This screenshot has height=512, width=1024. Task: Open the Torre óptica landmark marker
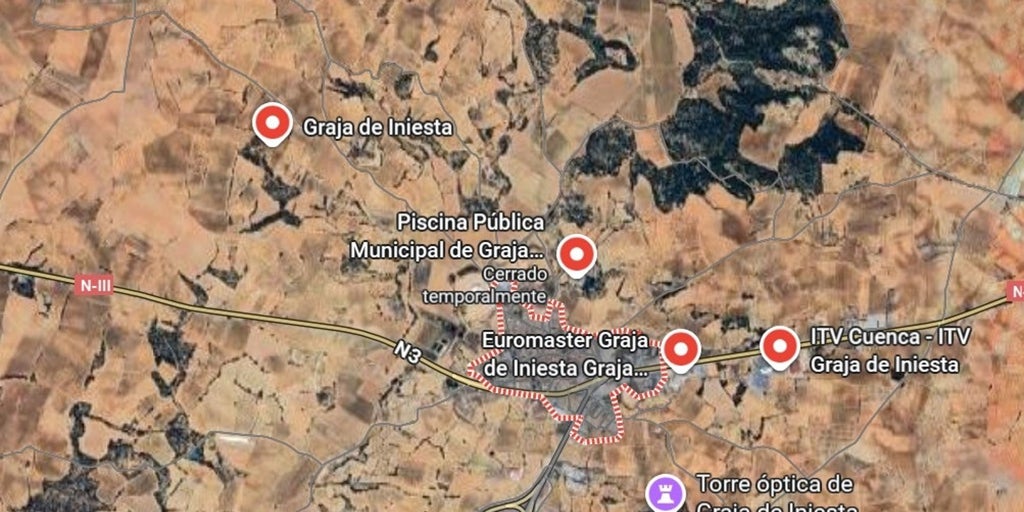(664, 491)
